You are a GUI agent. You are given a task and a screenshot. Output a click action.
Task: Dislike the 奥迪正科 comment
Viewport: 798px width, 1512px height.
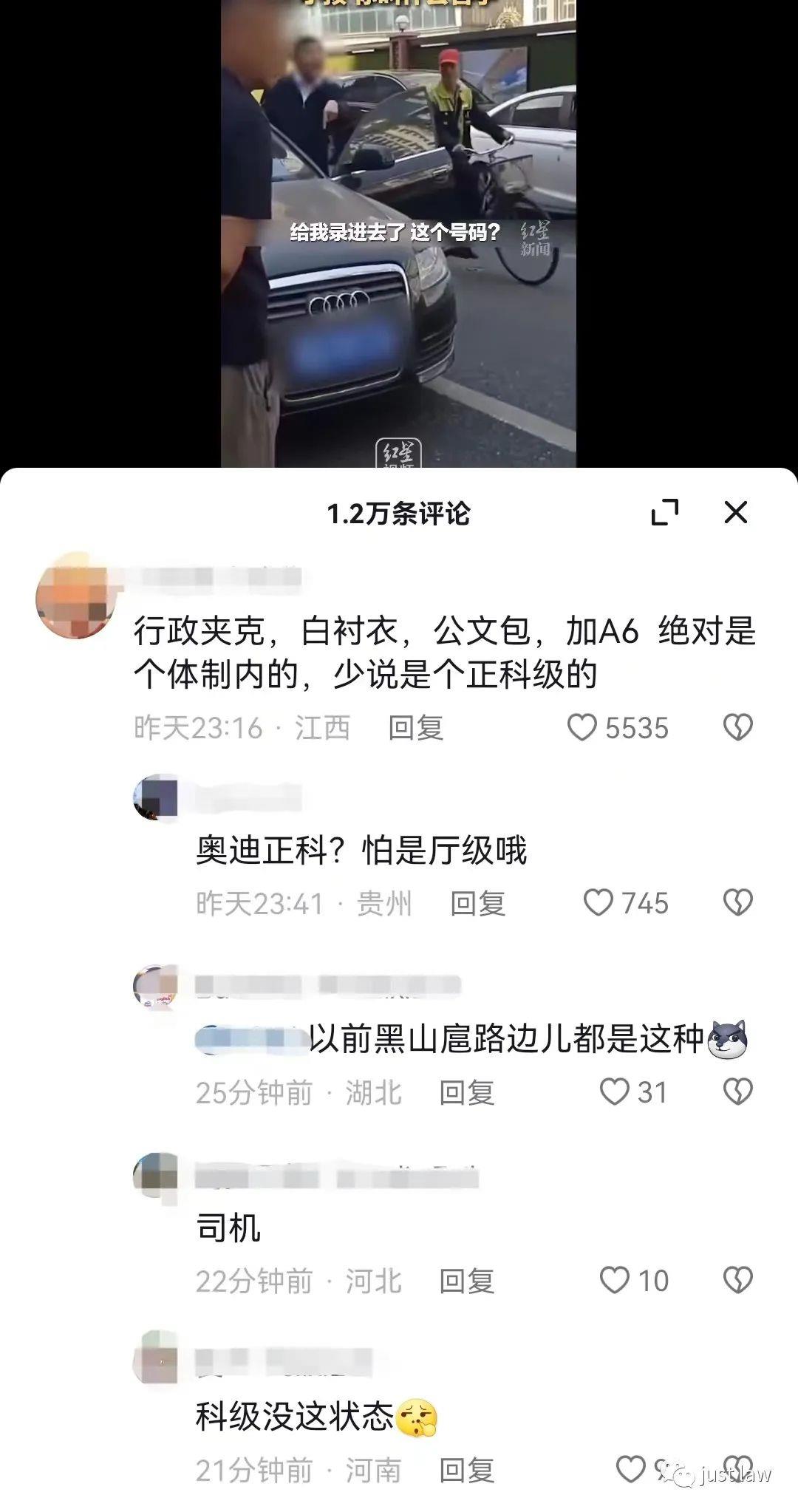(x=737, y=903)
